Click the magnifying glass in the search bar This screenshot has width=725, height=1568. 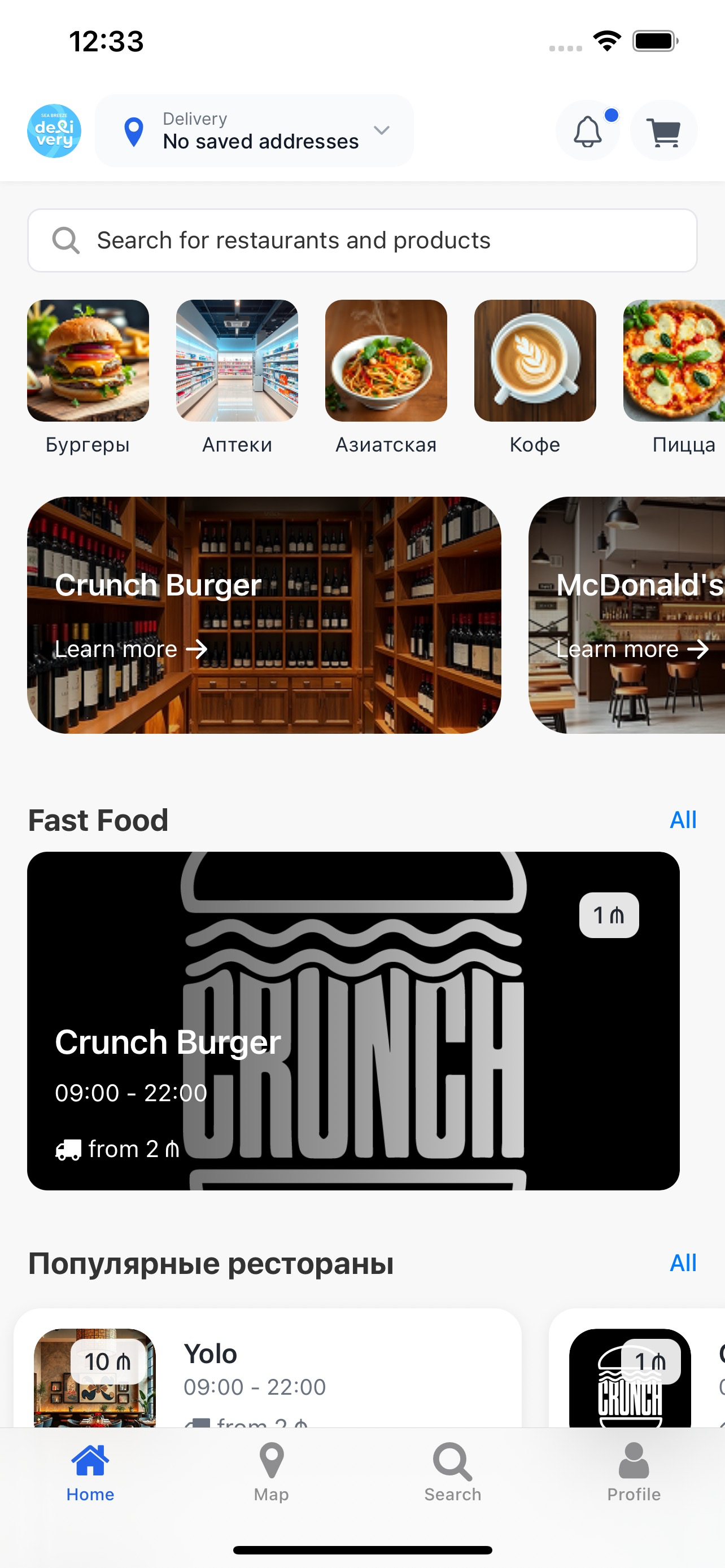(x=65, y=240)
